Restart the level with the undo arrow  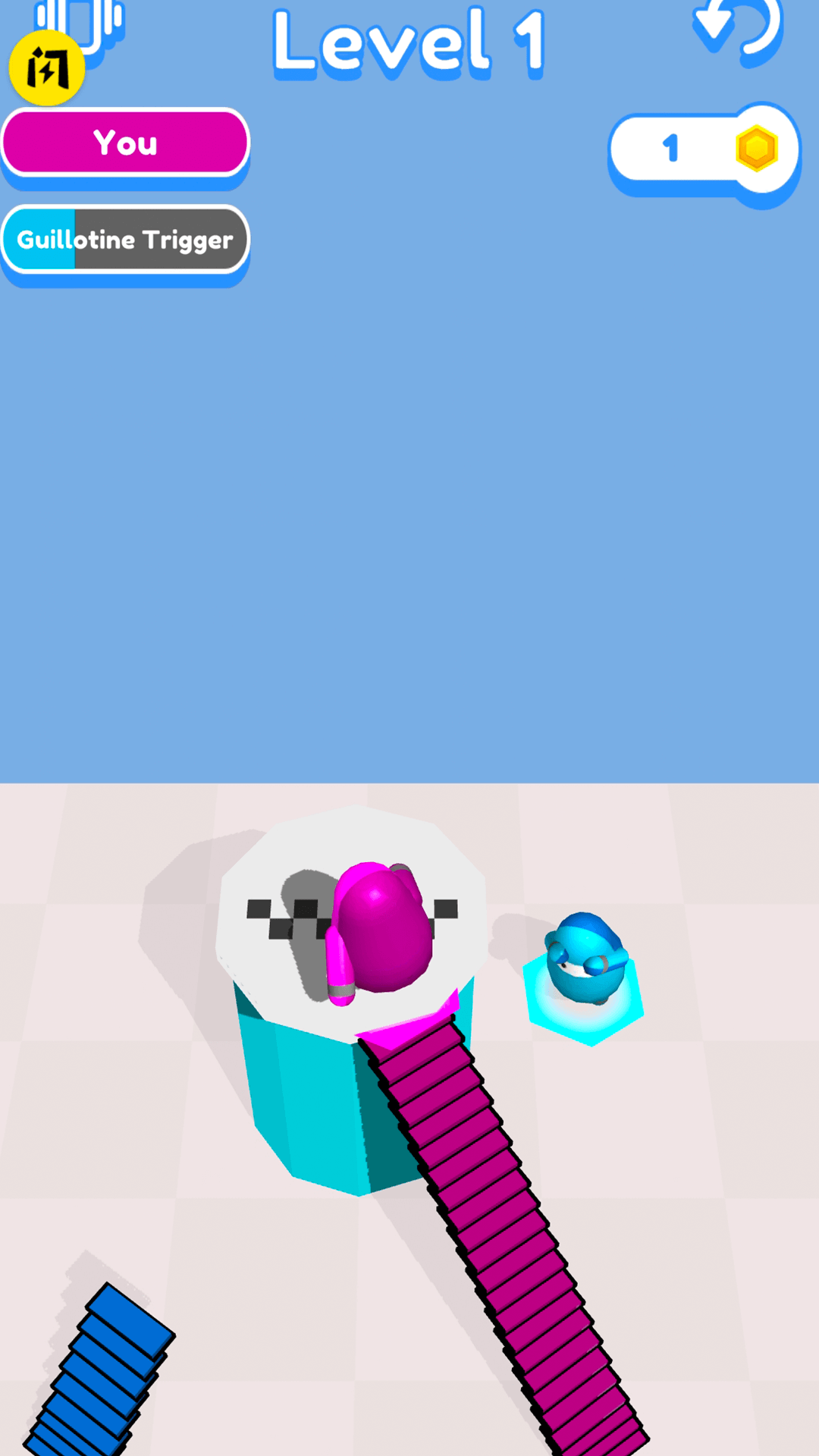click(x=737, y=29)
